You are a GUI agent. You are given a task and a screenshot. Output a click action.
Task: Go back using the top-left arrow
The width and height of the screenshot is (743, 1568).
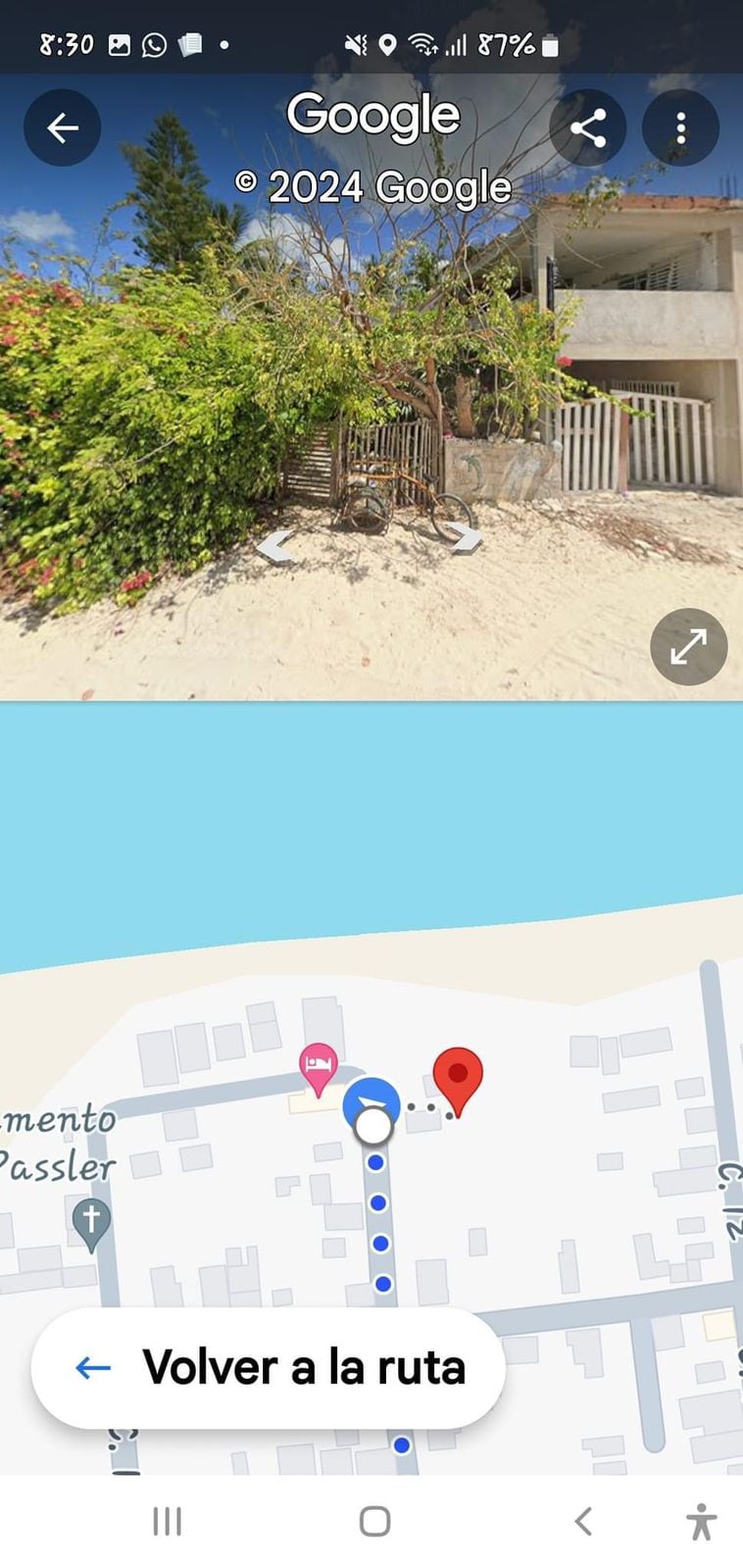pyautogui.click(x=62, y=127)
